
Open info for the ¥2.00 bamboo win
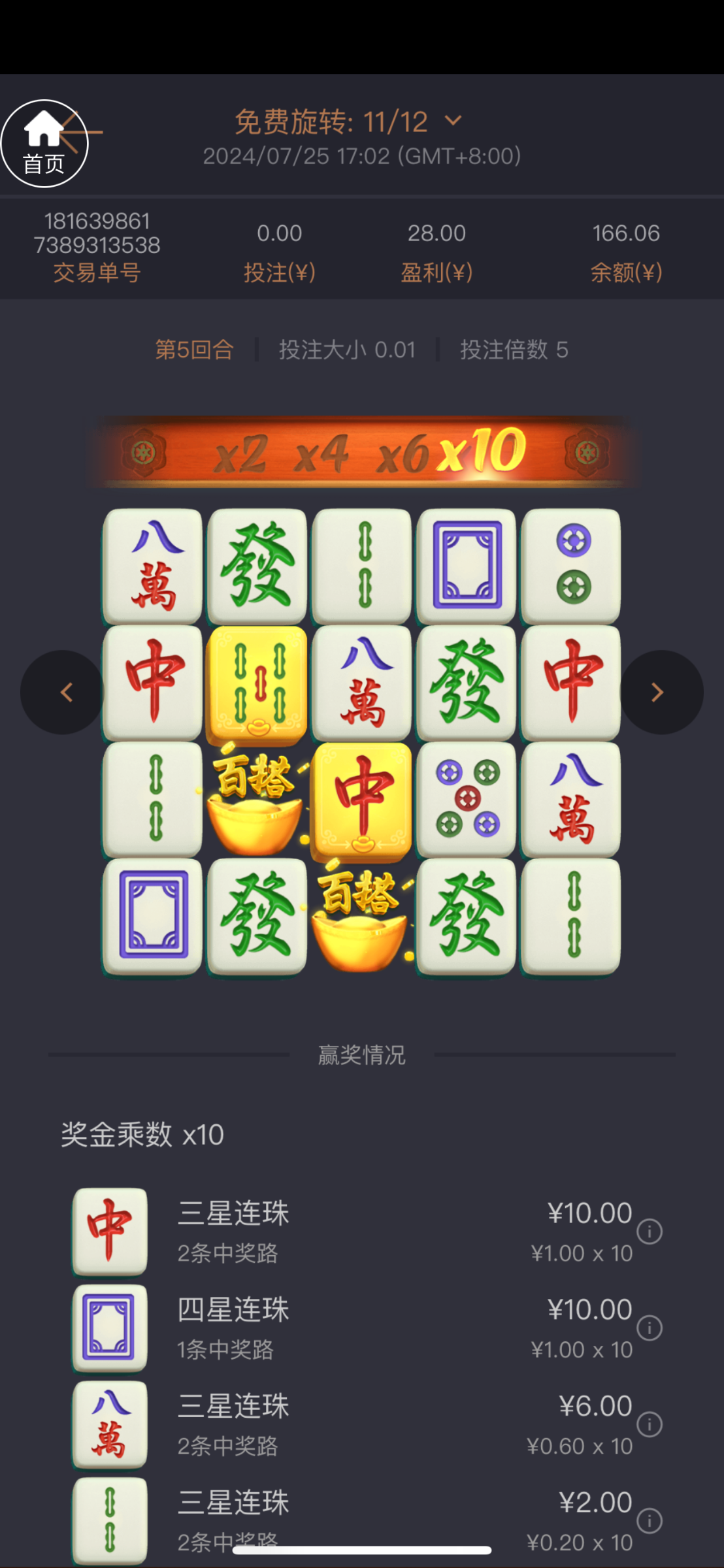point(650,1521)
